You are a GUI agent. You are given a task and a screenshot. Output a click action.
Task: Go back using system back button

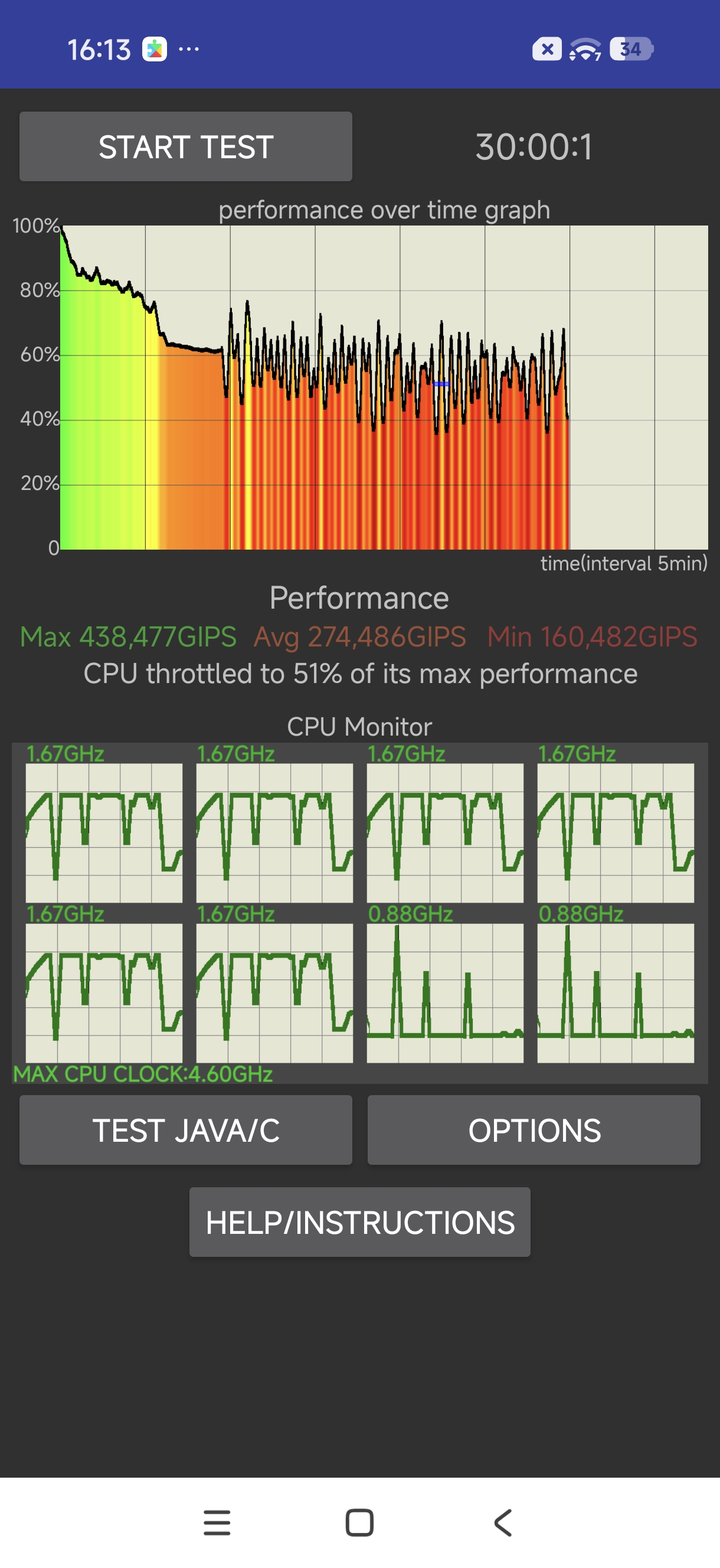click(503, 1523)
